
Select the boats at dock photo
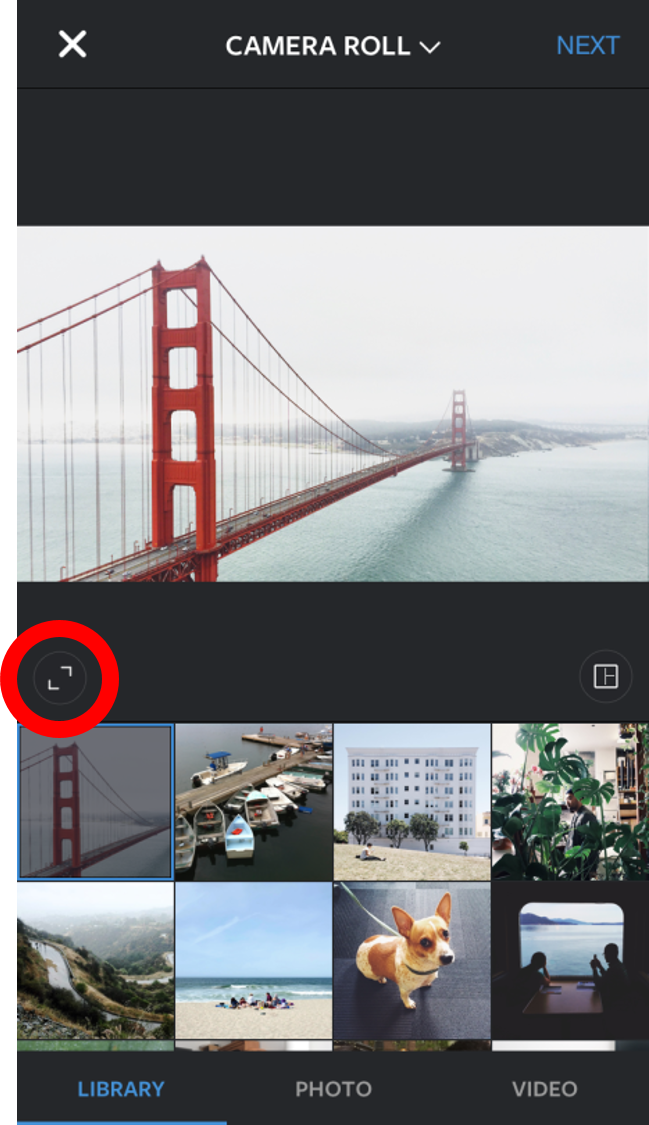(x=253, y=802)
